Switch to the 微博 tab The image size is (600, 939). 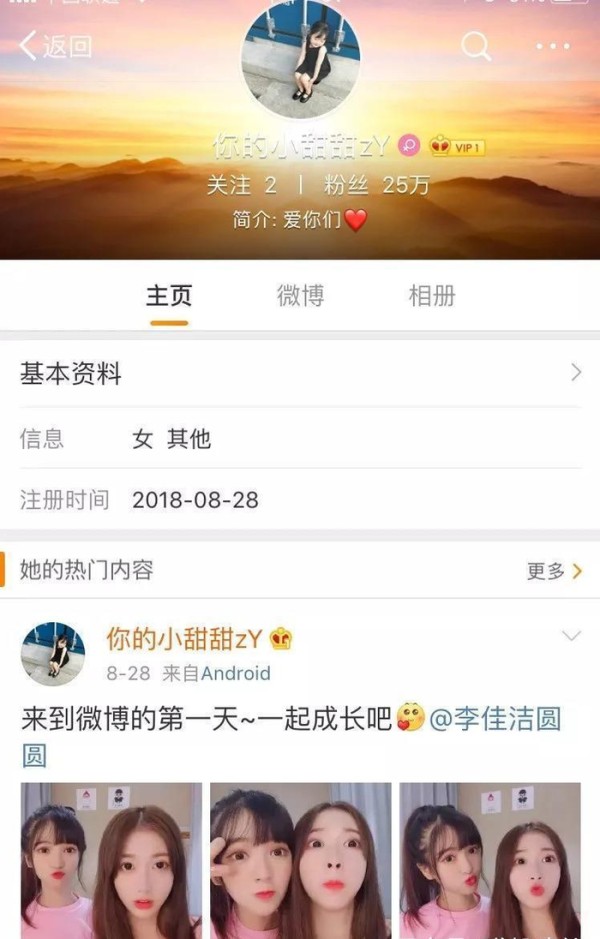pos(300,296)
